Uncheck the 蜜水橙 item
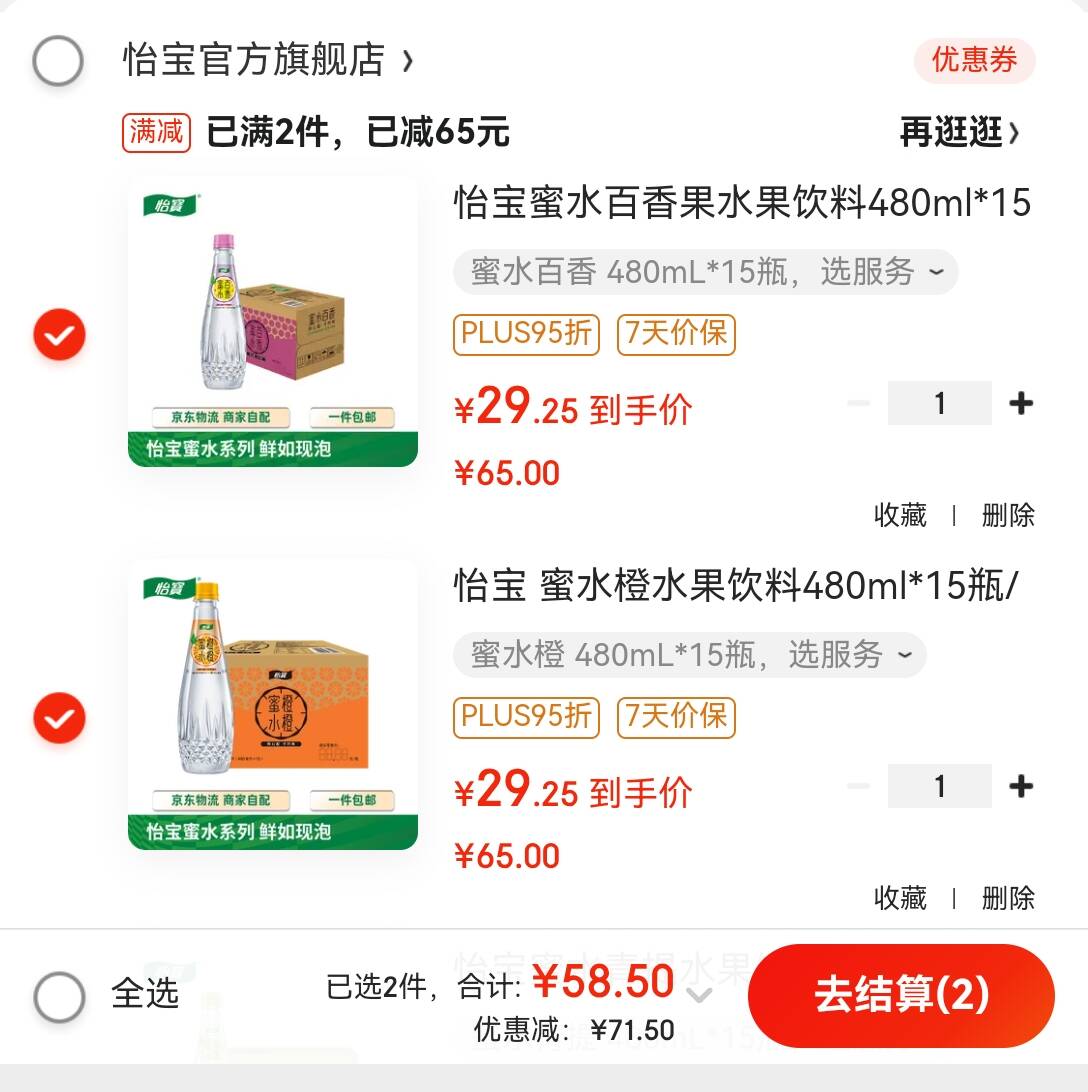Screen dimensions: 1088x1092 point(60,718)
